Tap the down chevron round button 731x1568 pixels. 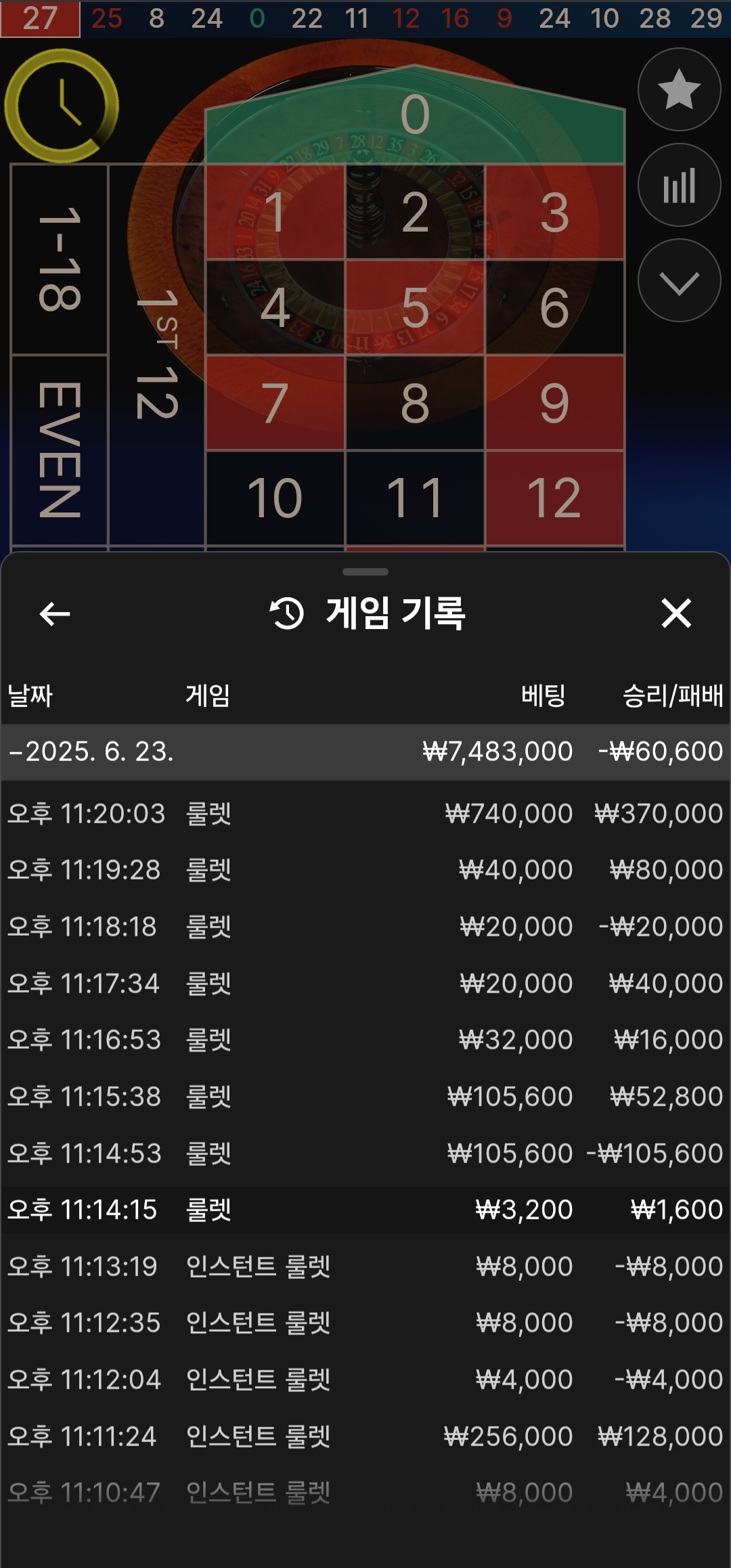[679, 281]
